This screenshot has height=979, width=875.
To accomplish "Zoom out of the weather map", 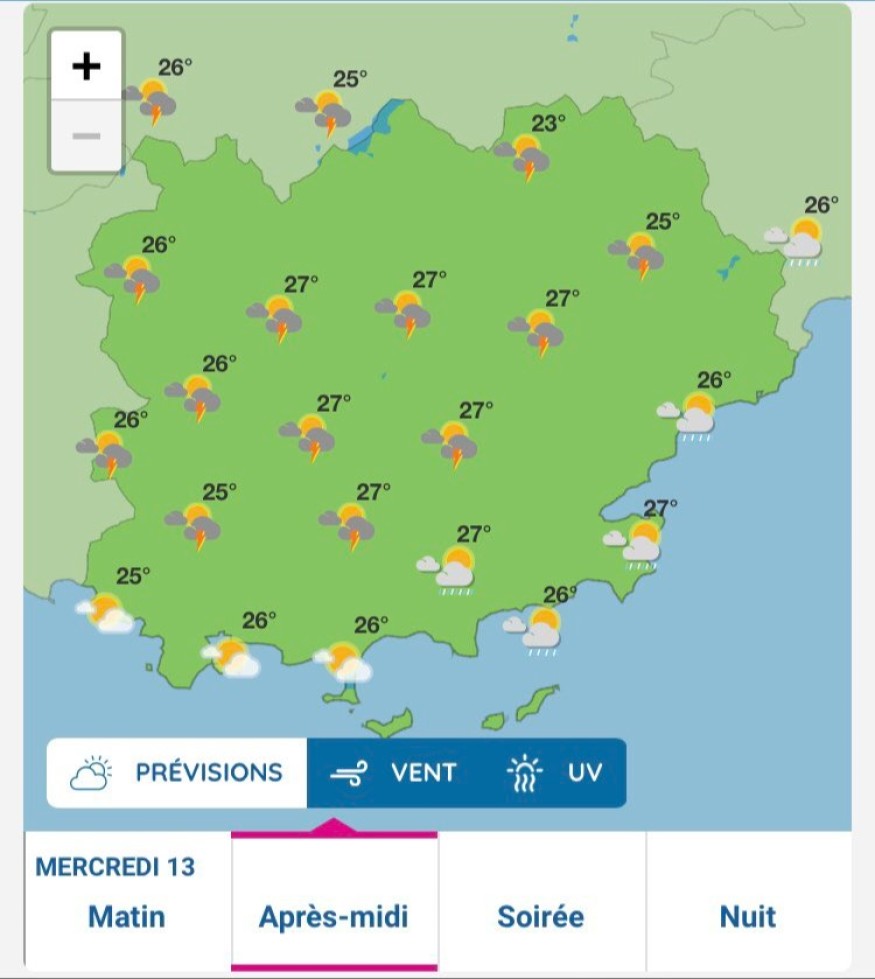I will 87,136.
